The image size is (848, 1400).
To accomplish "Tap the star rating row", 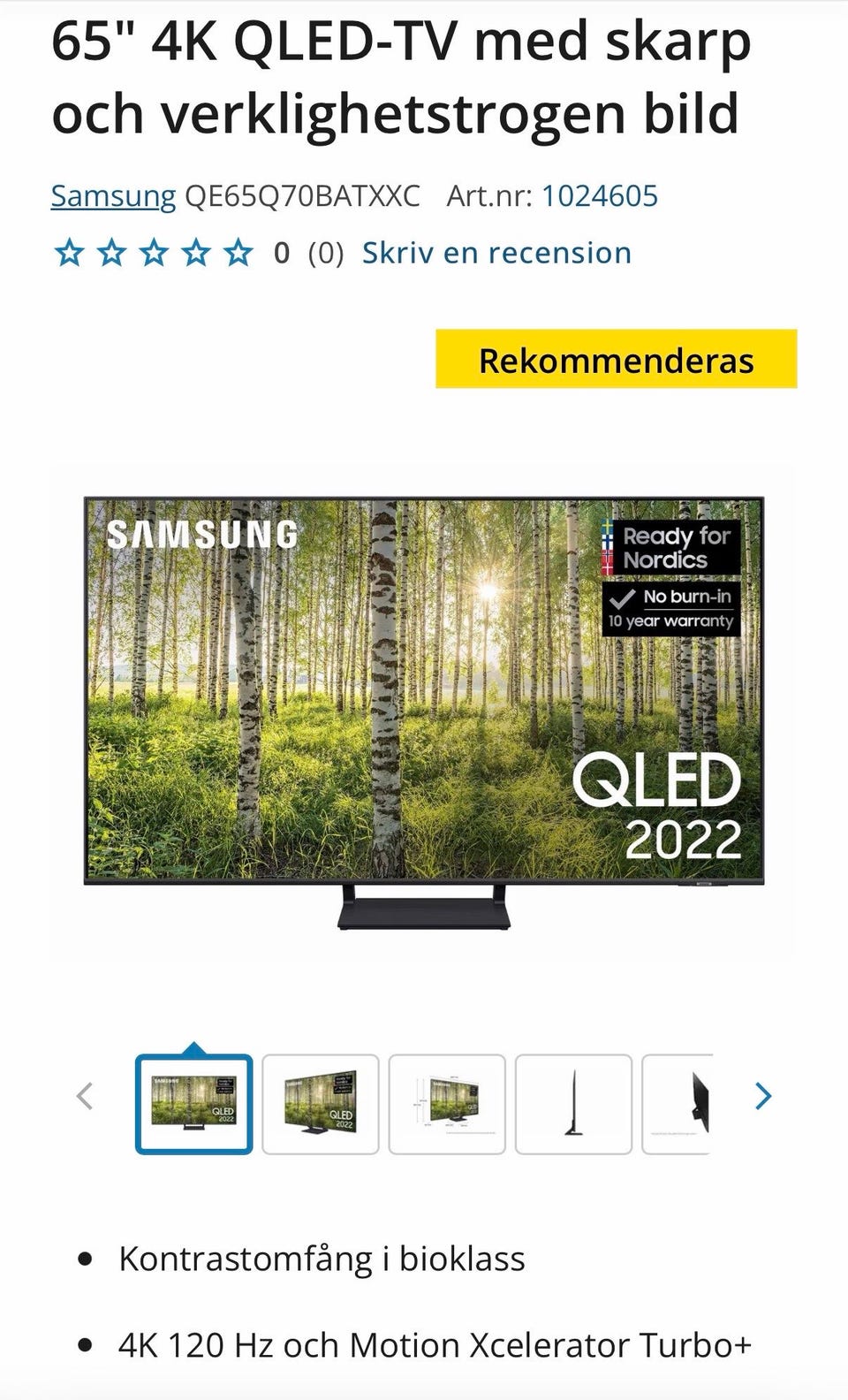I will point(154,254).
